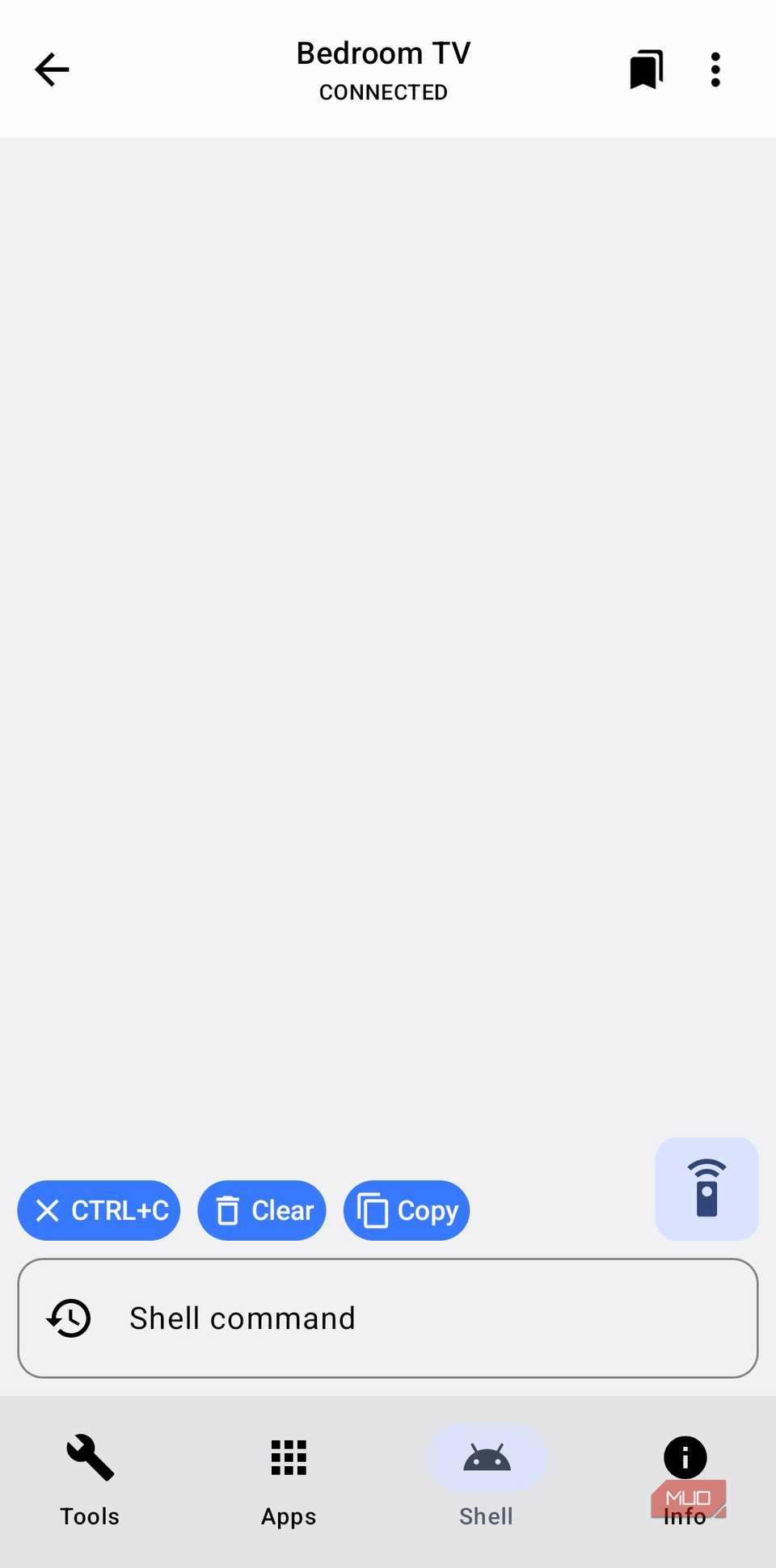776x1568 pixels.
Task: Open the three-dot overflow menu
Action: click(715, 69)
